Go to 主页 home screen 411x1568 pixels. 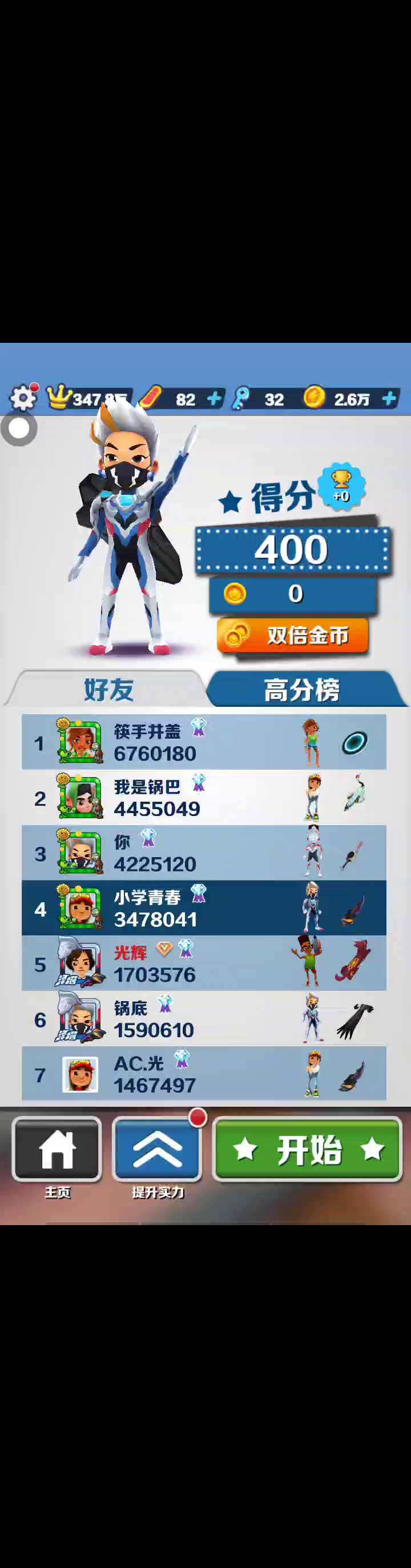(57, 1149)
